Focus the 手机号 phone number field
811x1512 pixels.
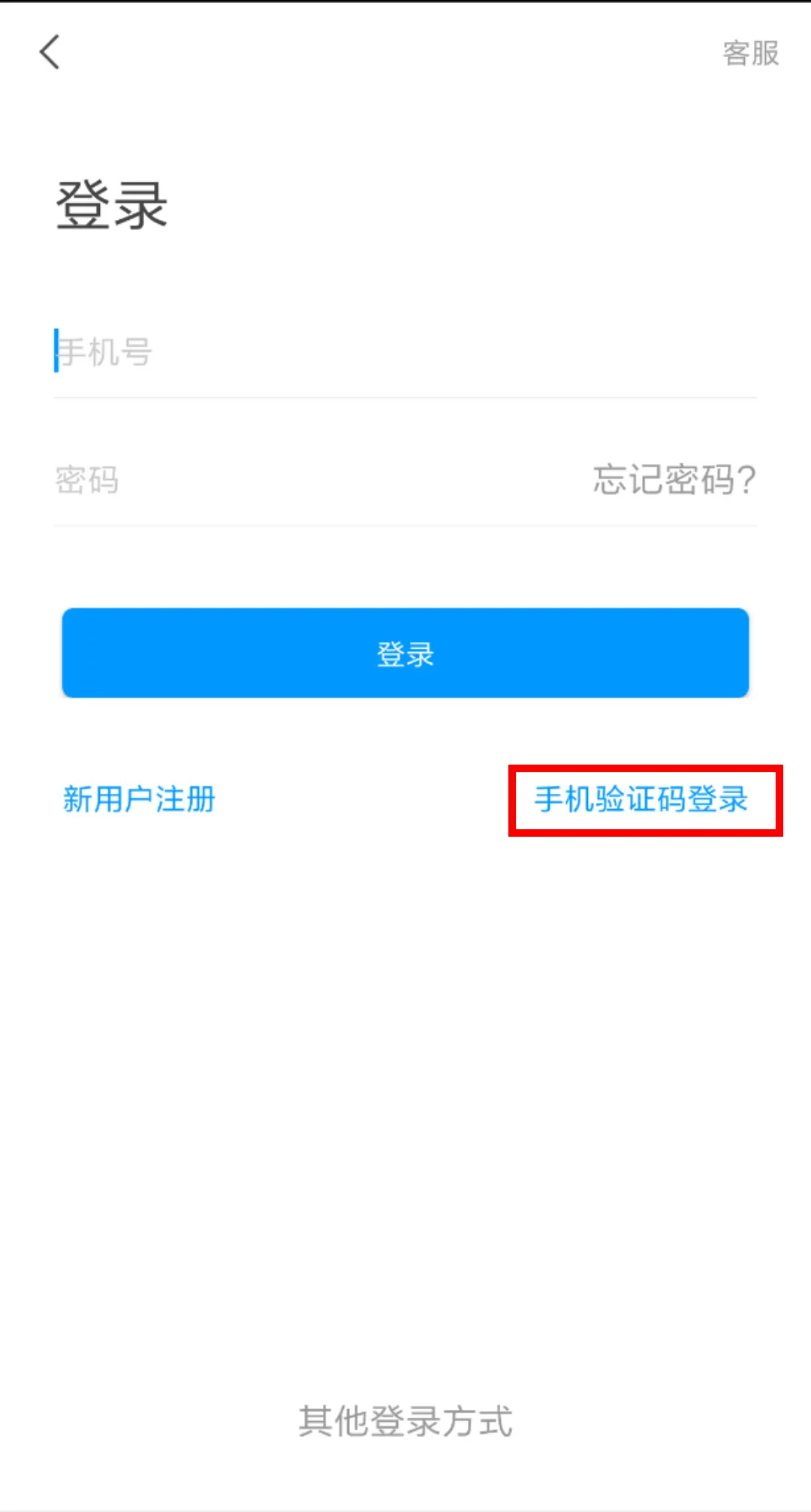tap(375, 352)
